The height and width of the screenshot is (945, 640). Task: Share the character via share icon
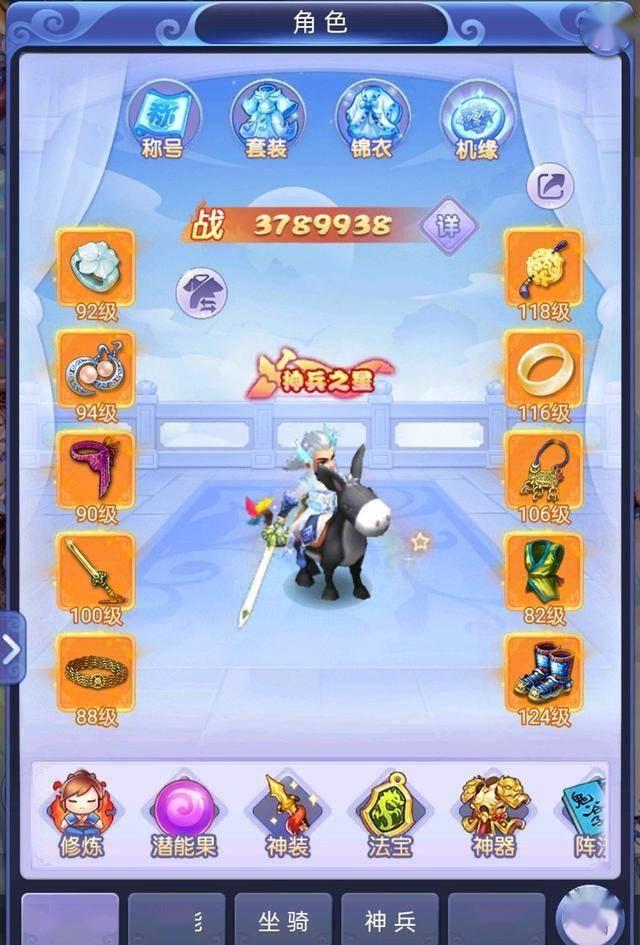550,186
